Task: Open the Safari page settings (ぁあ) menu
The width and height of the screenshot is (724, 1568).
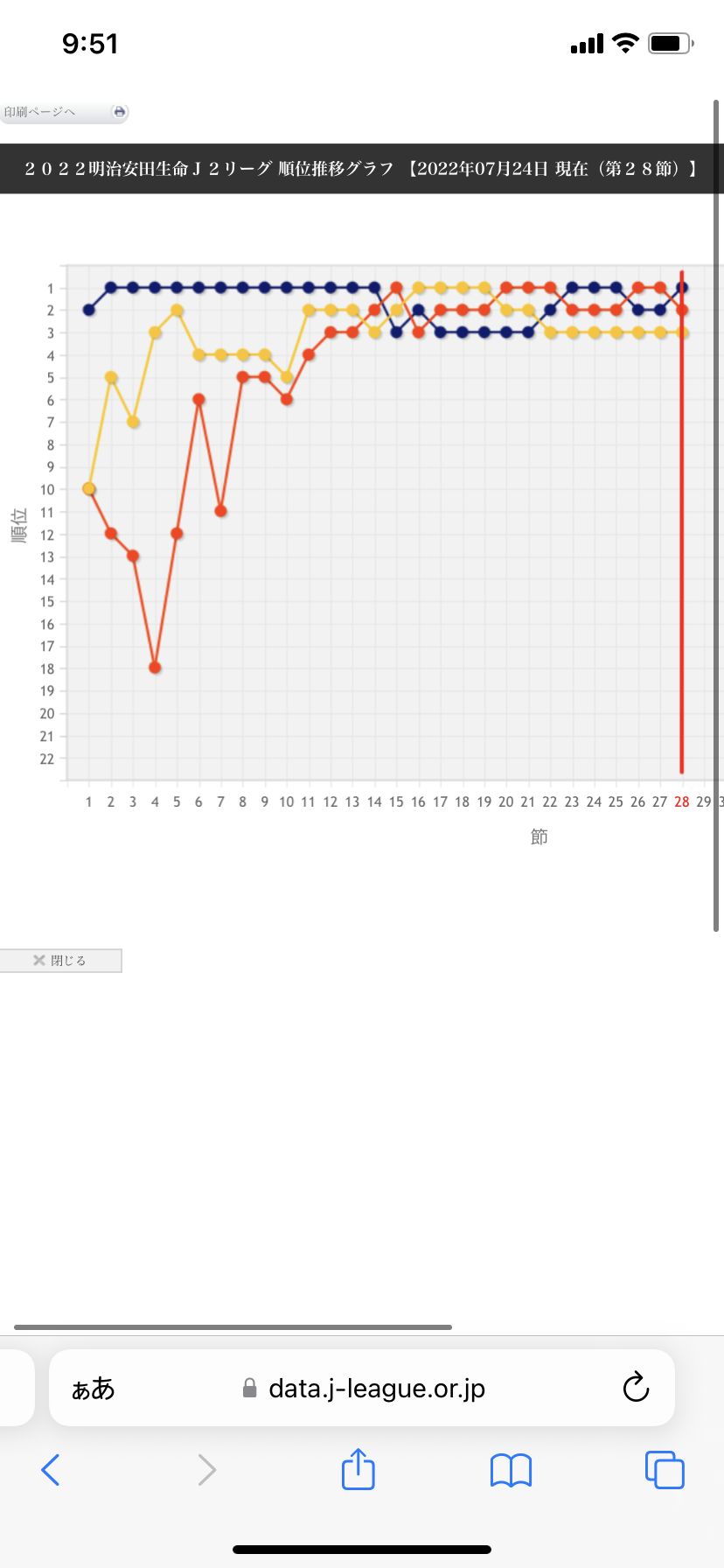Action: click(93, 1389)
